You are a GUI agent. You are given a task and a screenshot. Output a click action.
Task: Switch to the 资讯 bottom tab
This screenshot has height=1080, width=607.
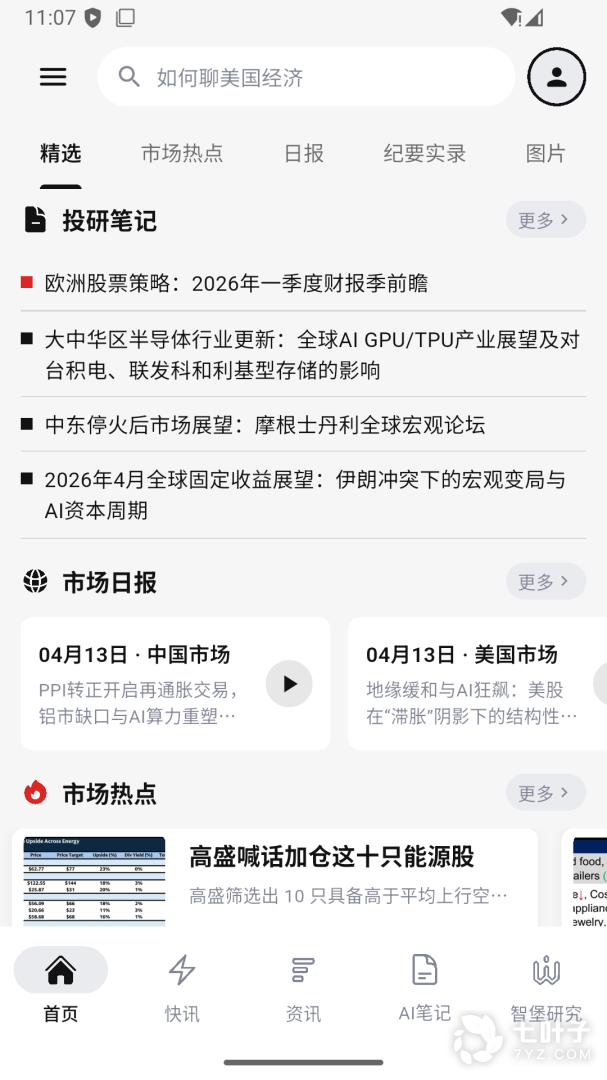coord(303,985)
